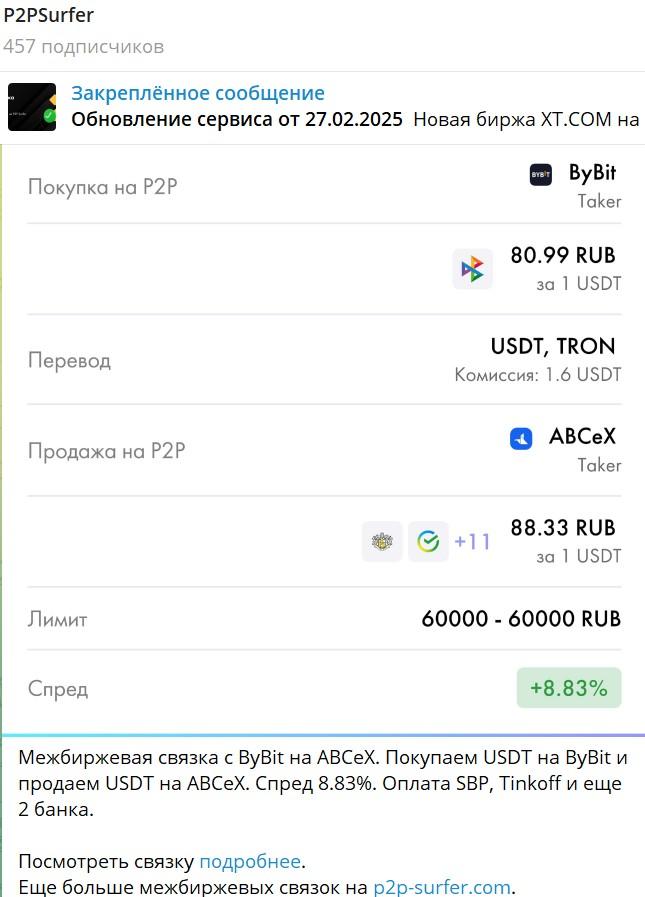Image resolution: width=645 pixels, height=897 pixels.
Task: Open the spread card image in post
Action: [x=324, y=440]
